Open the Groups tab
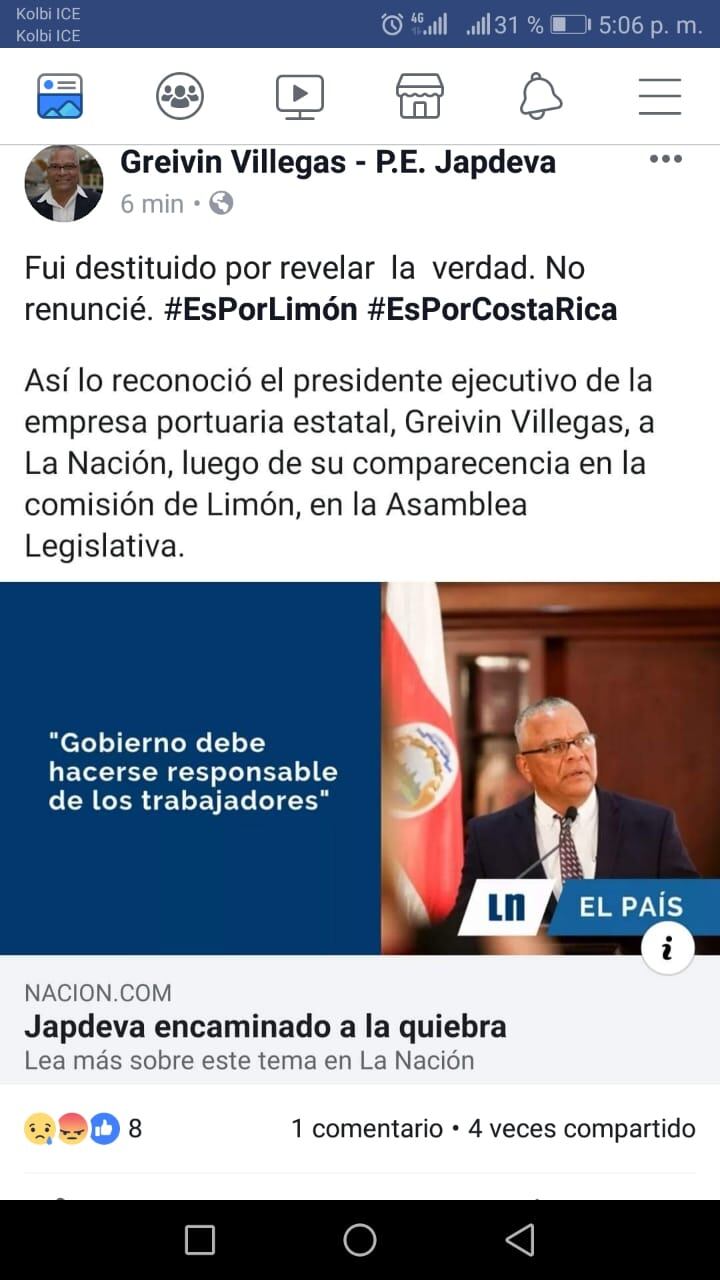720x1280 pixels. [180, 97]
